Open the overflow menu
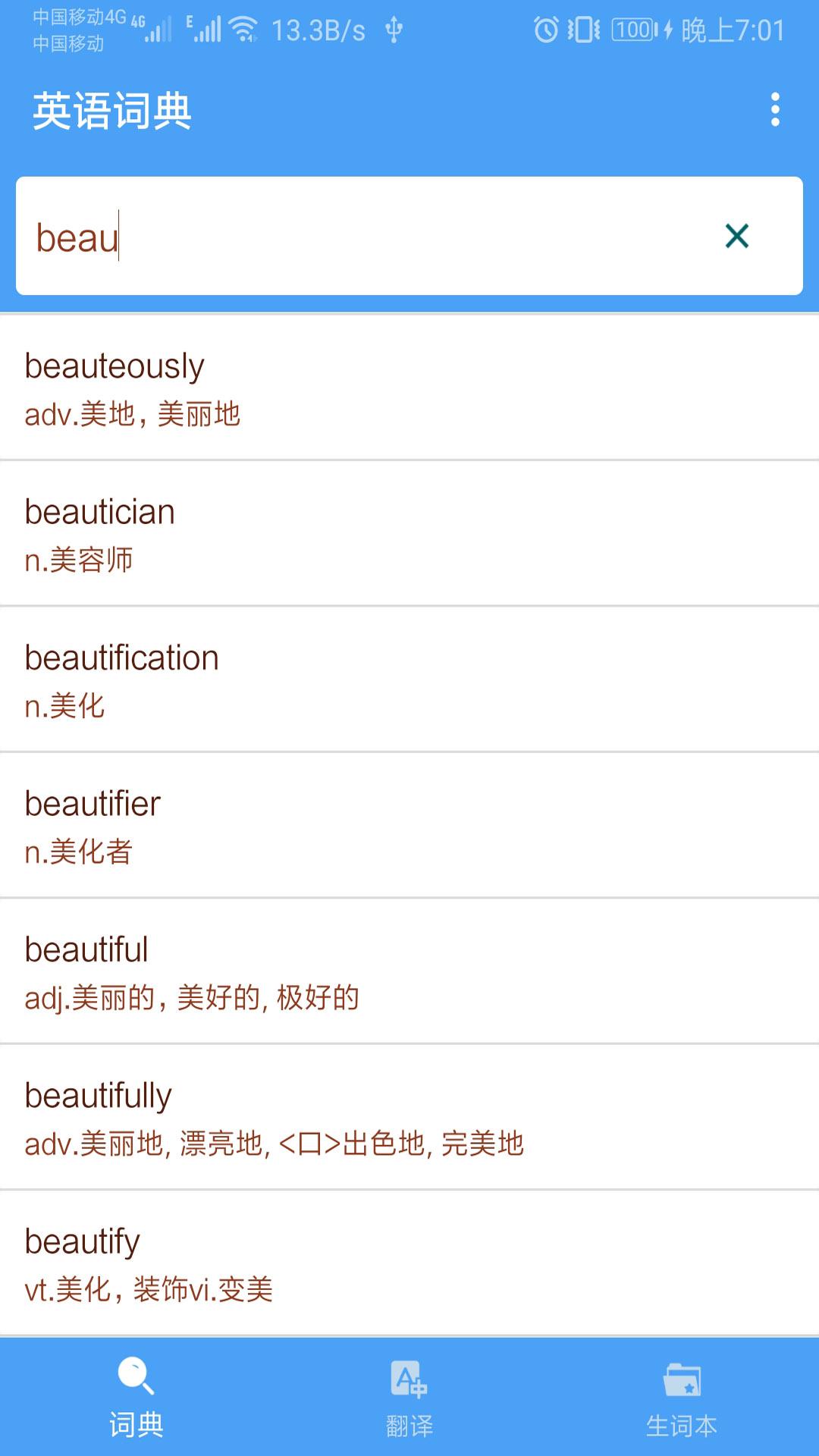The height and width of the screenshot is (1456, 819). [x=774, y=111]
